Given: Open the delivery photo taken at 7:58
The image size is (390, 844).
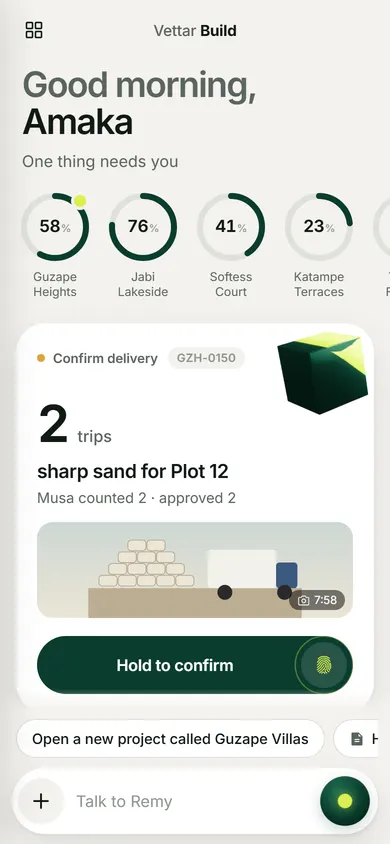Looking at the screenshot, I should (195, 569).
